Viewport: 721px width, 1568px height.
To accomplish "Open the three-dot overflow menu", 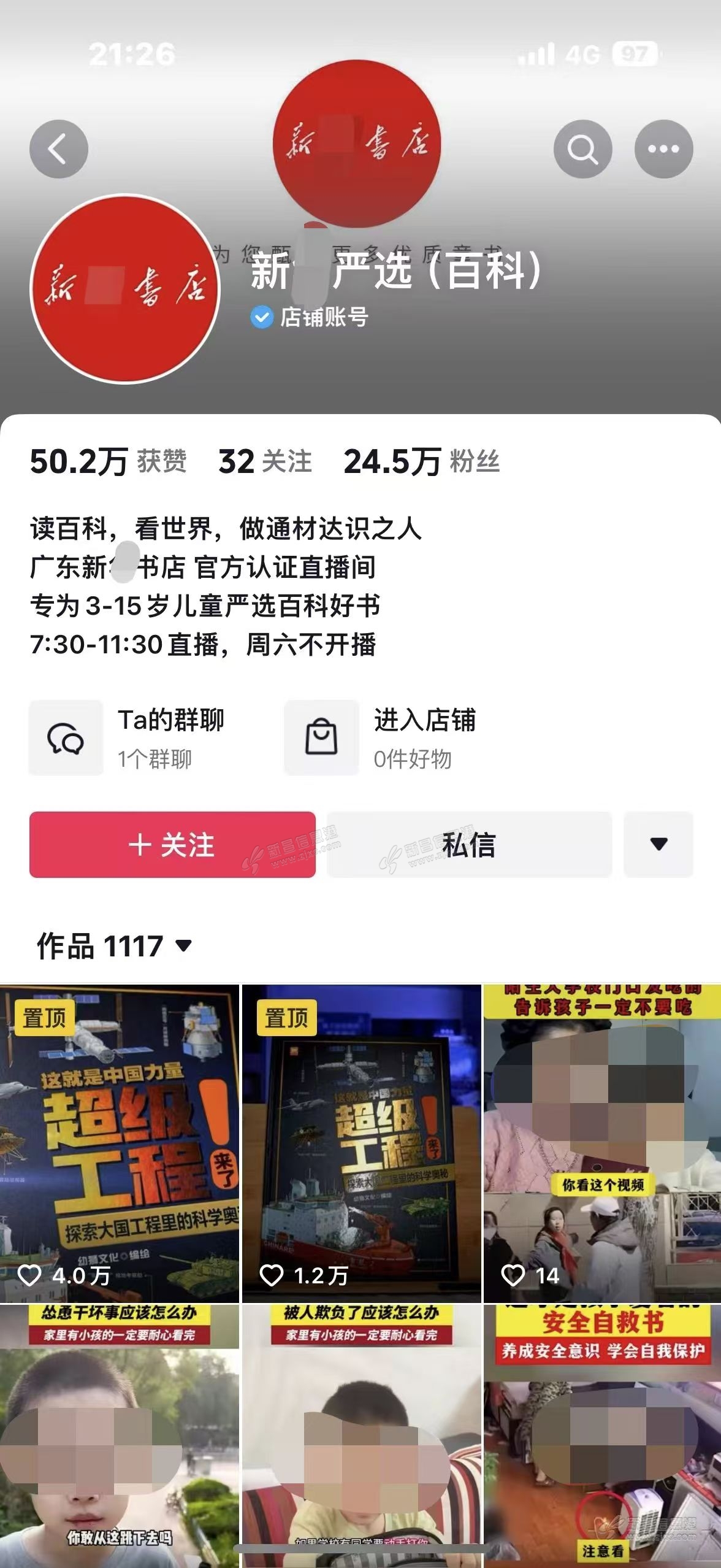I will coord(663,149).
